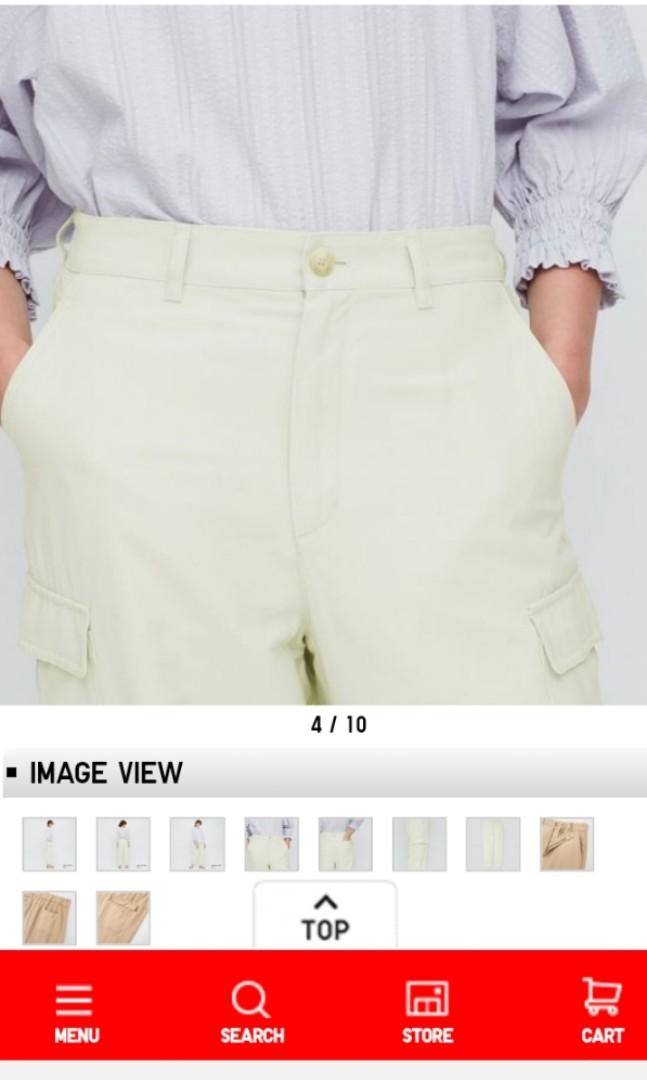Screen dimensions: 647x1080
Task: Select the ninth thumbnail, beige fabric detail
Action: (49, 918)
